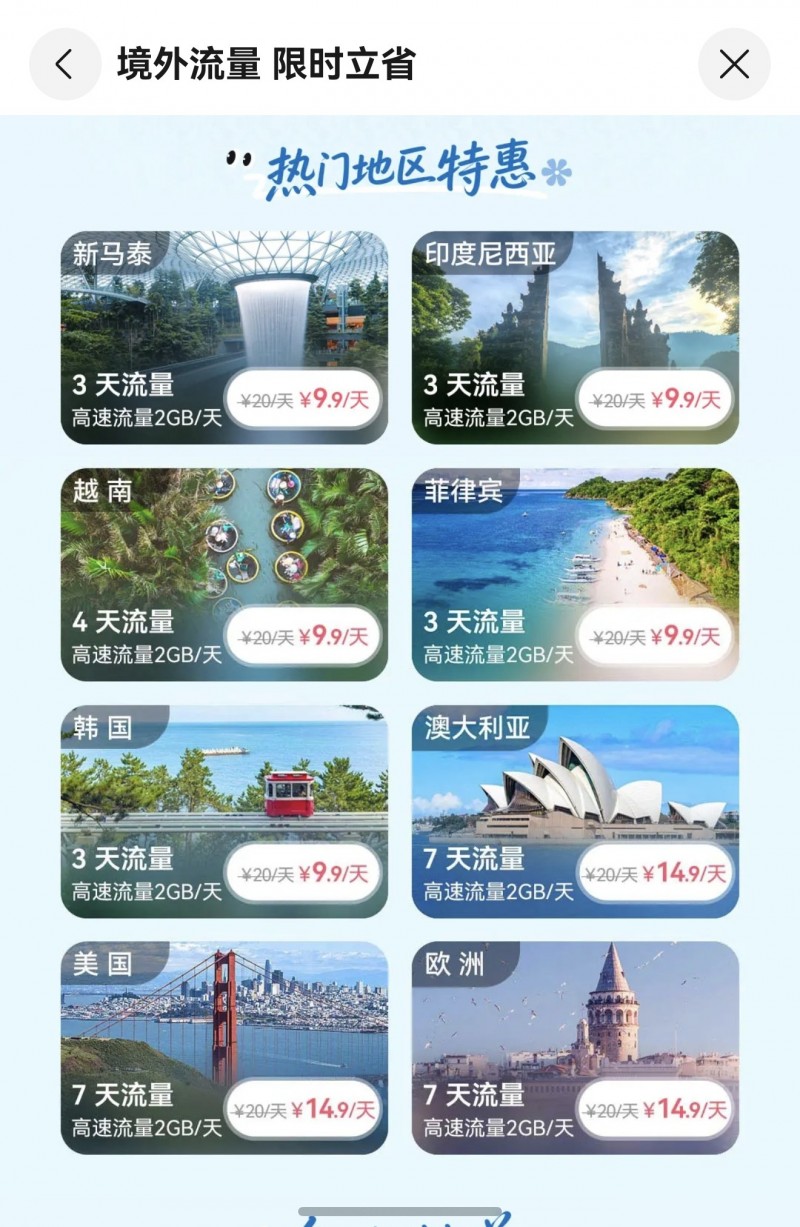800x1227 pixels.
Task: Choose the 韩国 3-day data package
Action: pyautogui.click(x=224, y=811)
